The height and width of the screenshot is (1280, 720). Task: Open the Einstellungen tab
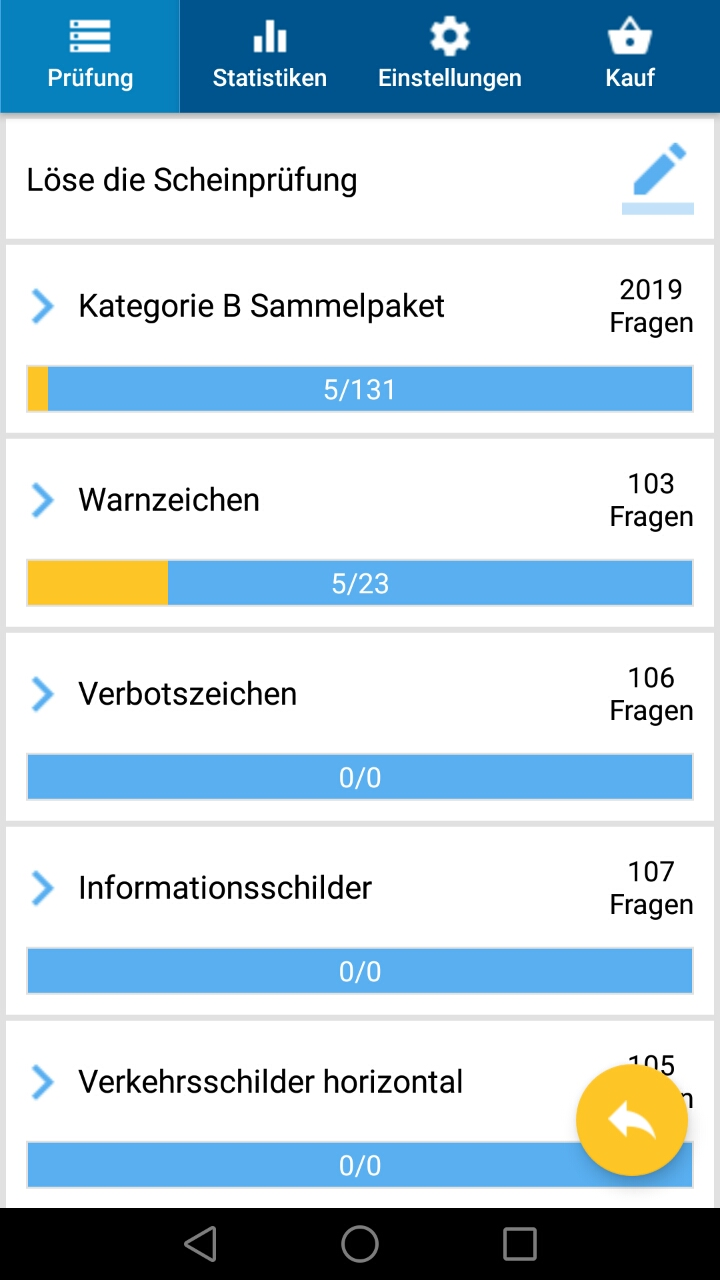click(450, 56)
